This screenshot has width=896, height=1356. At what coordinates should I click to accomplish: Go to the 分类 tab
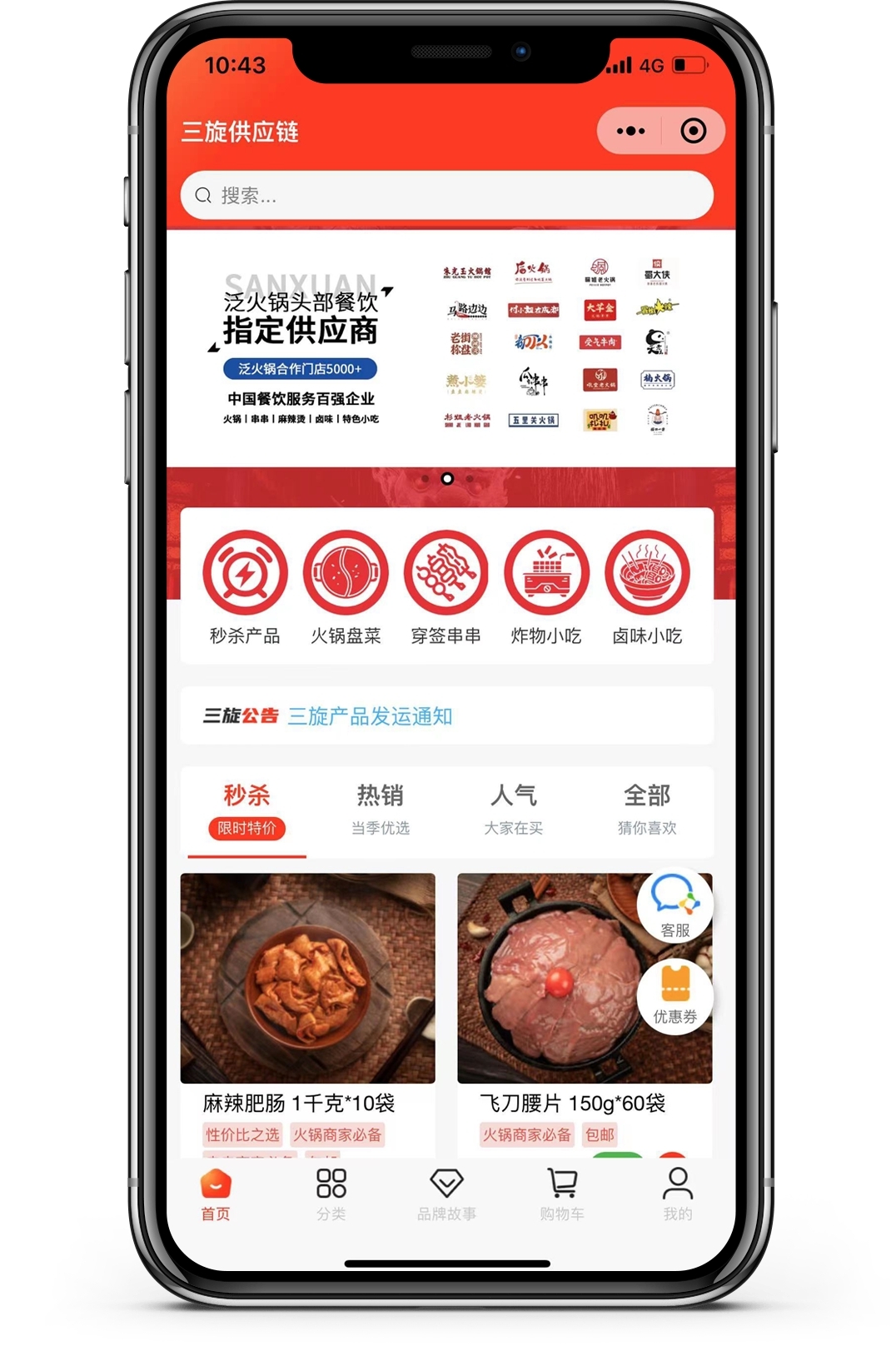pyautogui.click(x=331, y=1194)
